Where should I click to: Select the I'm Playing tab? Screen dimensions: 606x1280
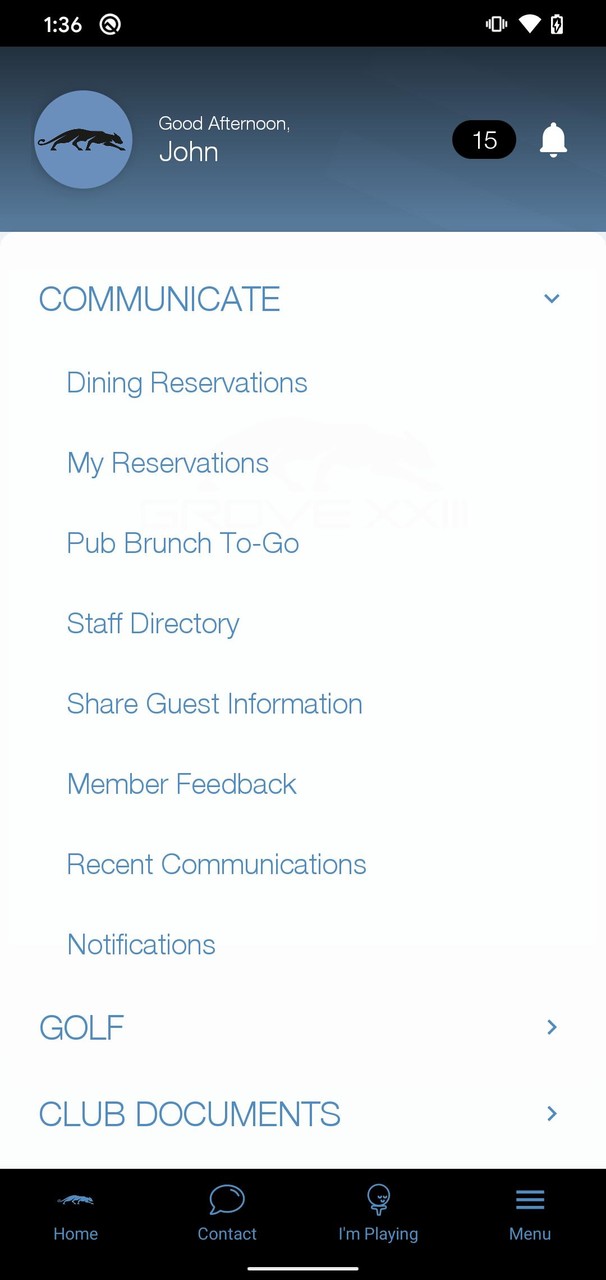point(378,1214)
